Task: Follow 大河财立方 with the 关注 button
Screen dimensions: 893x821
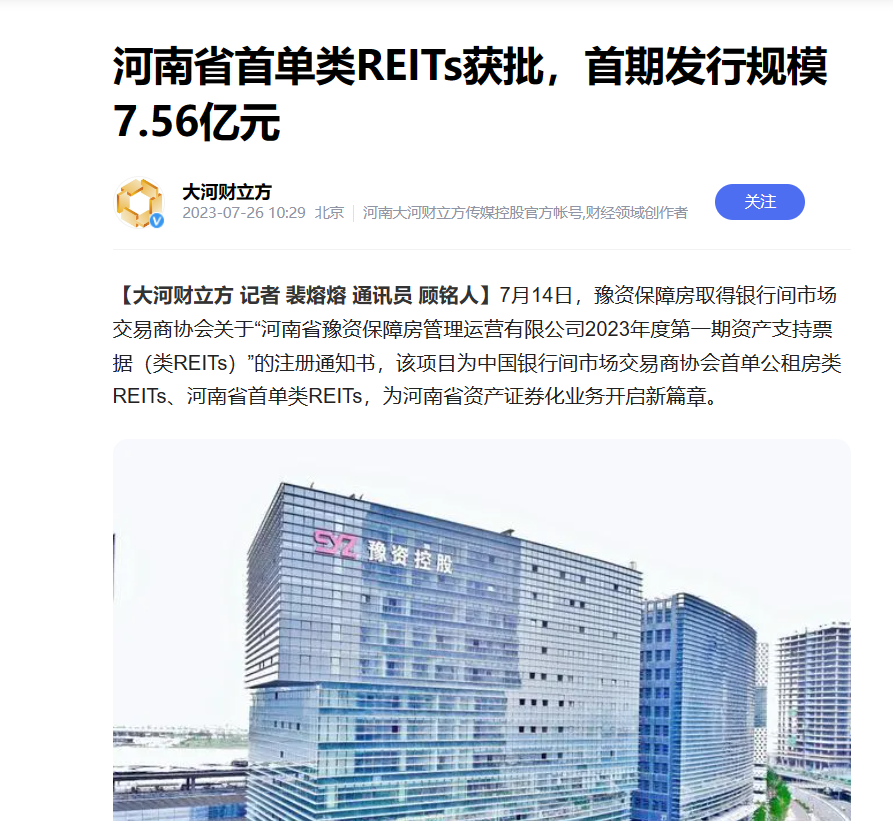Action: pos(759,202)
